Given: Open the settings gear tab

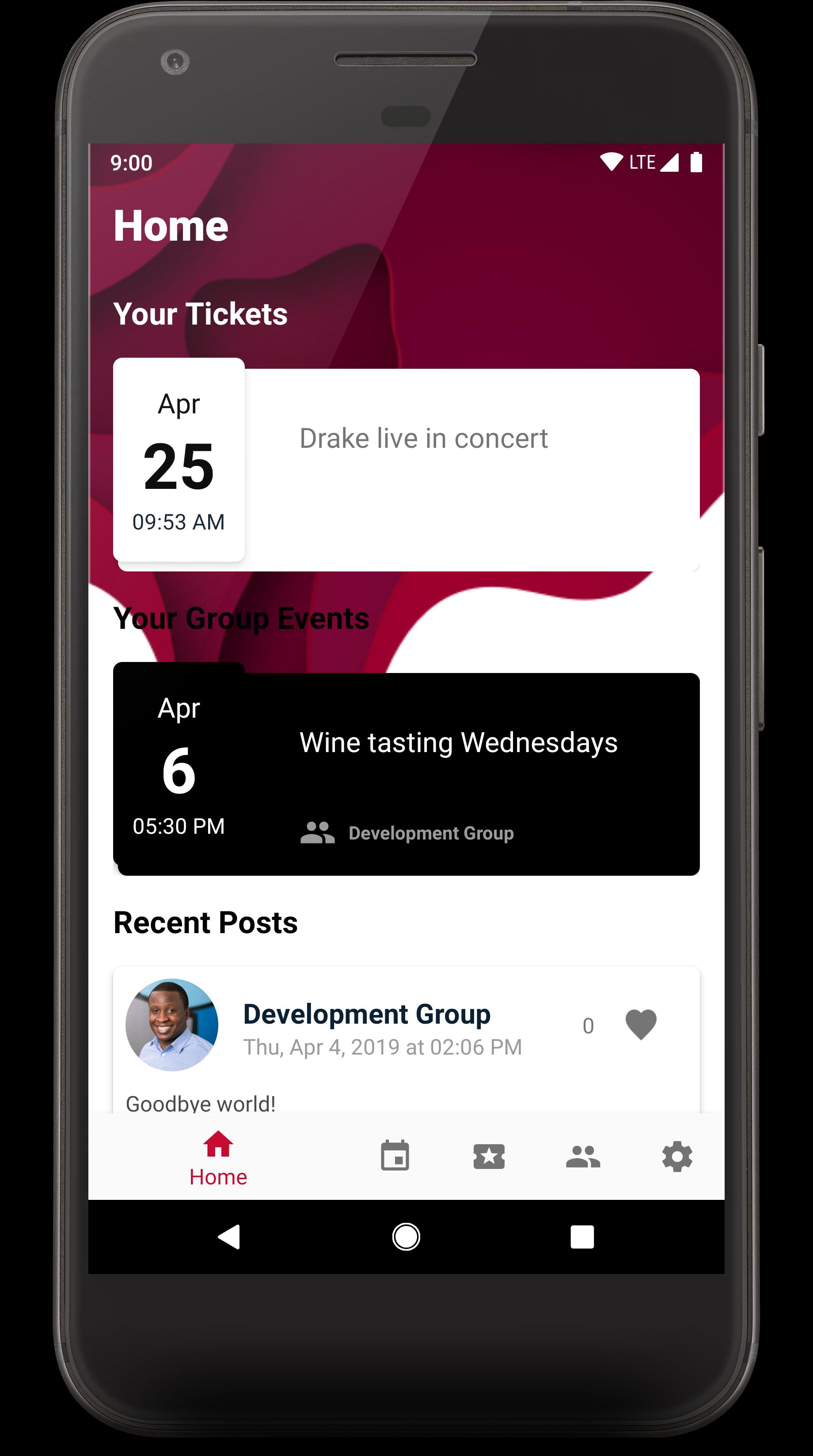Looking at the screenshot, I should 677,1157.
